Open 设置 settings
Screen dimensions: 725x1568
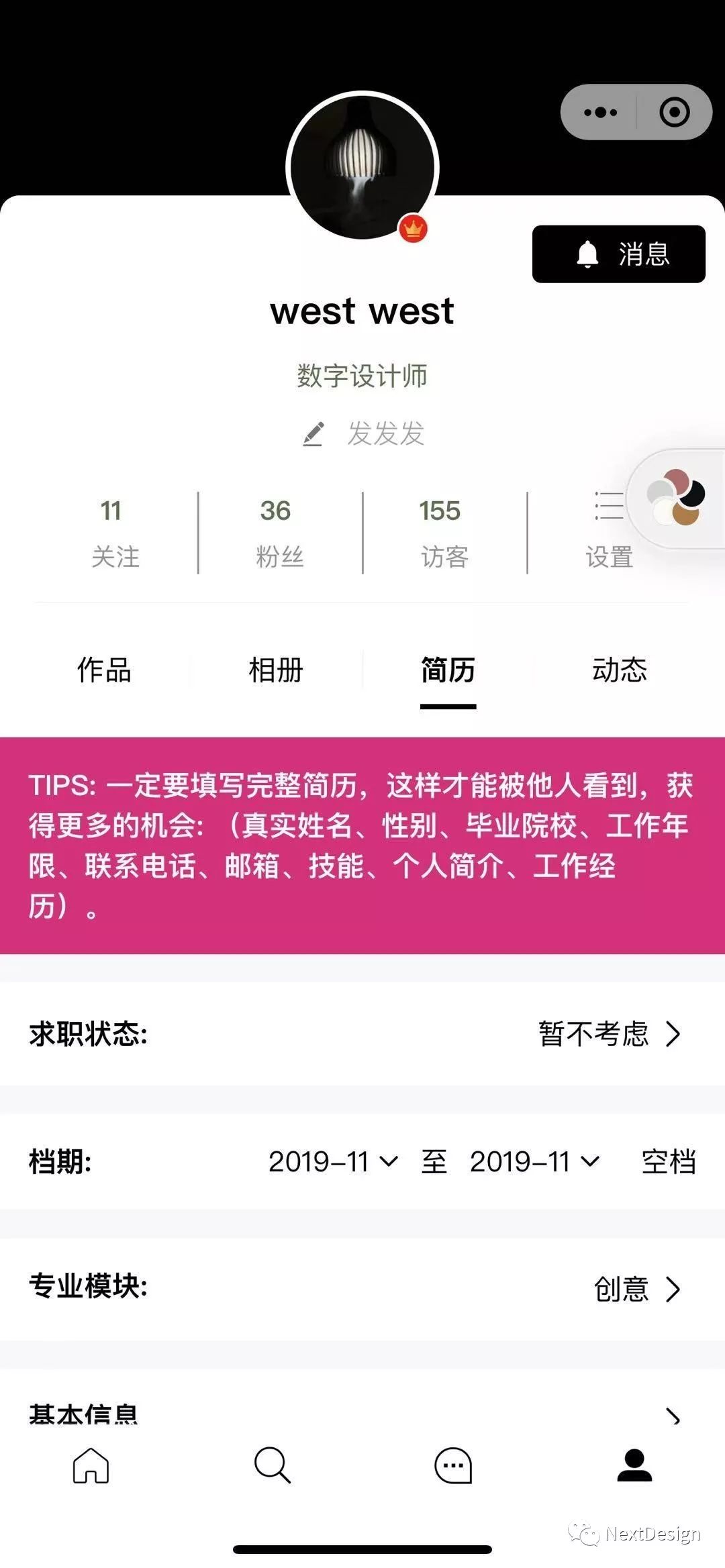[608, 533]
